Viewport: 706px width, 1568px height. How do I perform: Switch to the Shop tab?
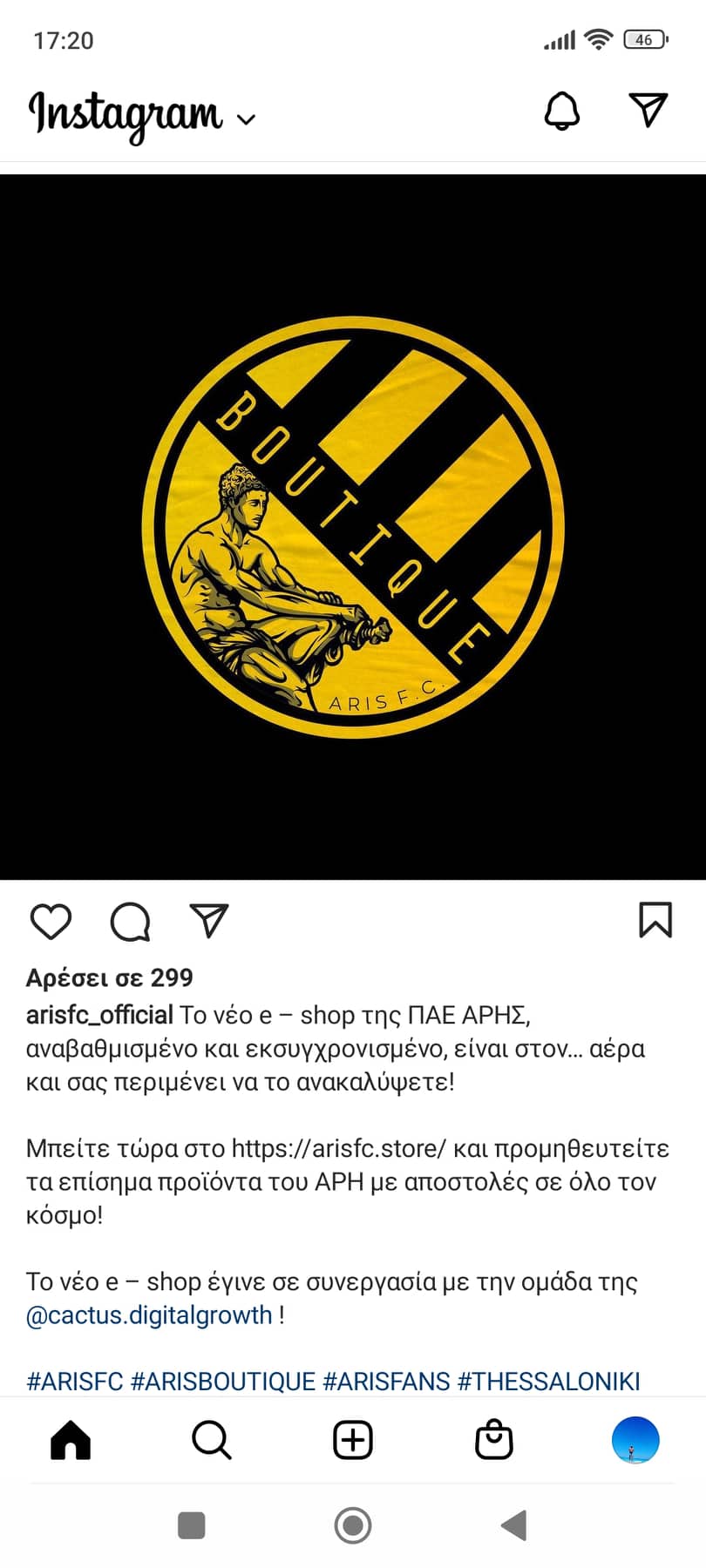click(x=494, y=1440)
